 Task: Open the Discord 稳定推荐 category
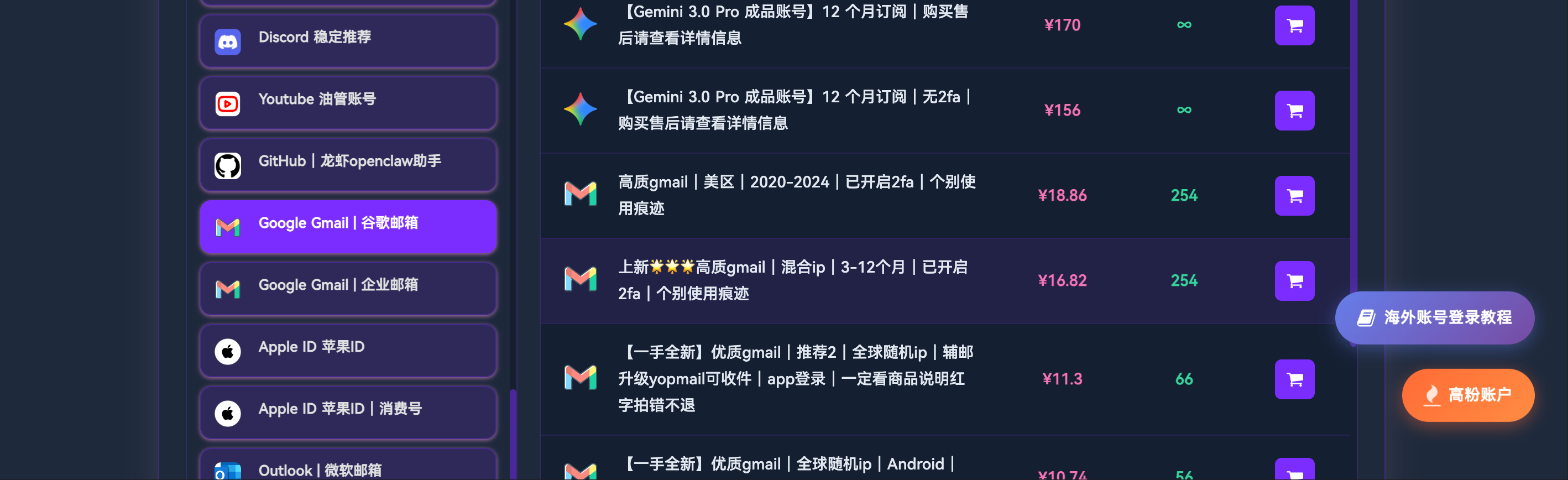click(x=348, y=40)
